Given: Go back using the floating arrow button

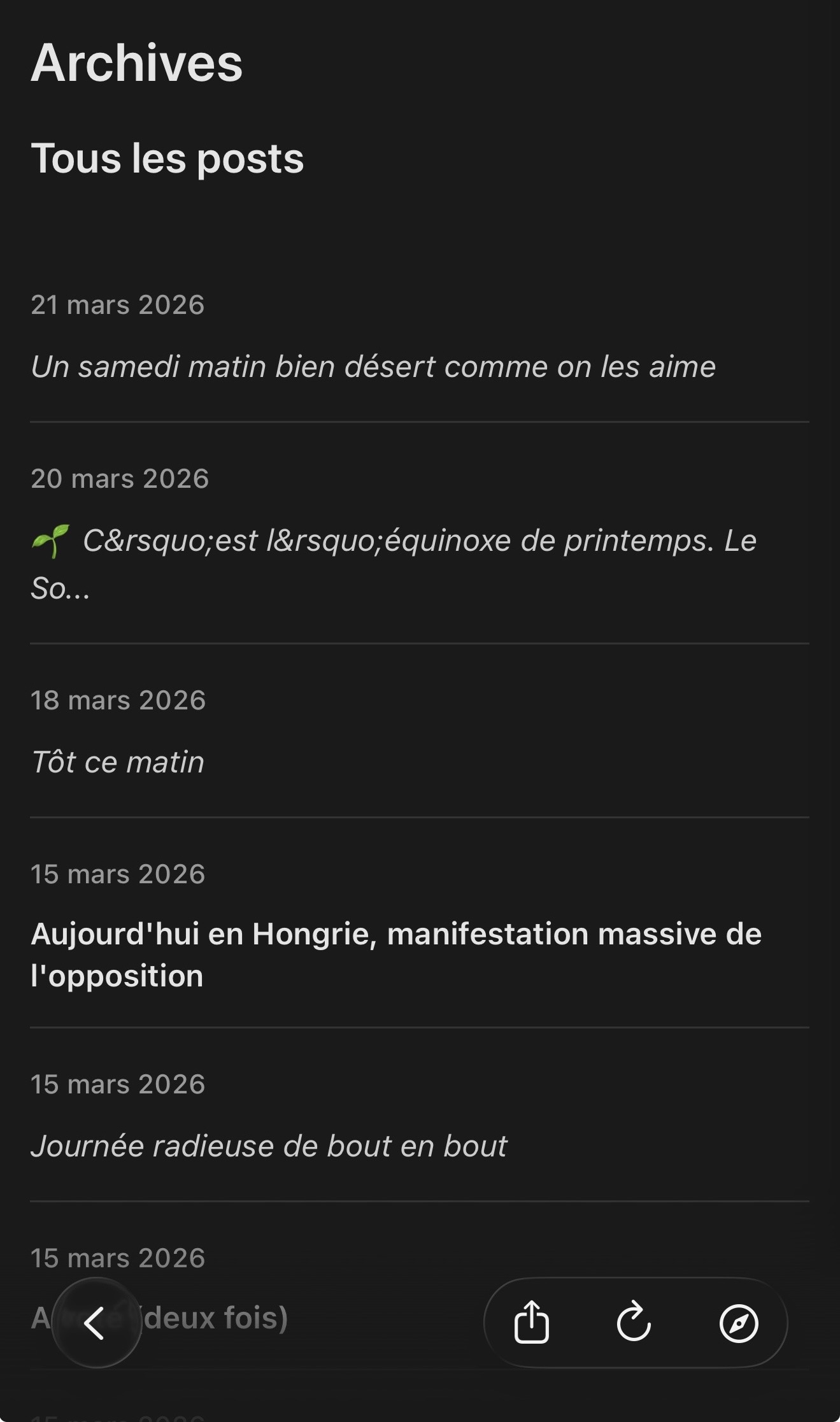Looking at the screenshot, I should point(96,1323).
